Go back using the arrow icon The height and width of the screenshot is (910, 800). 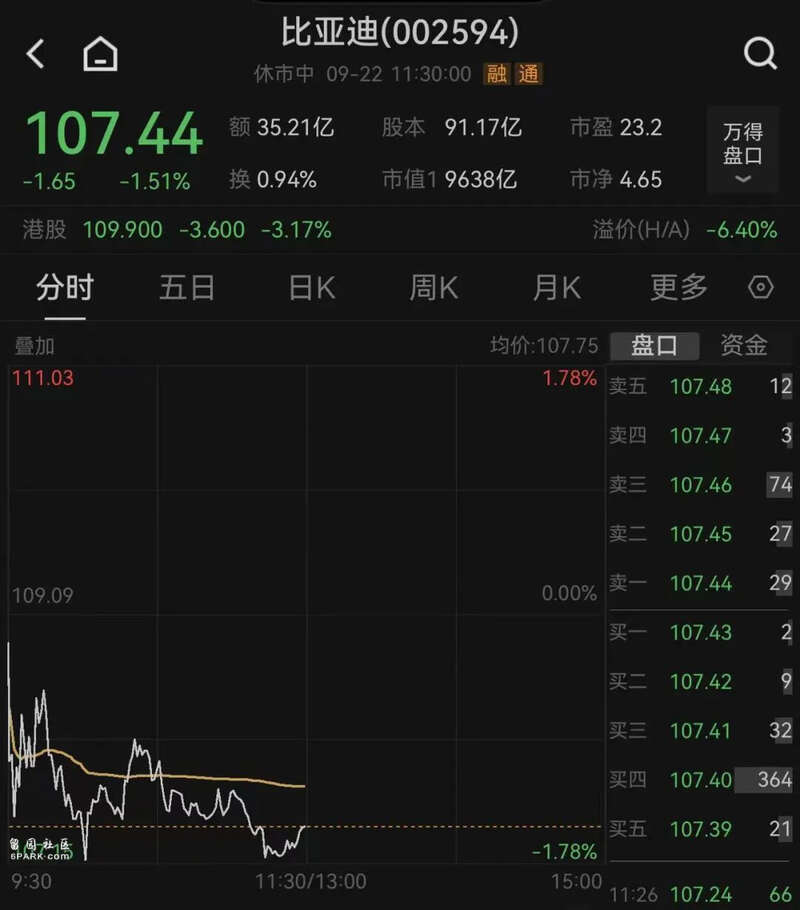click(x=36, y=54)
